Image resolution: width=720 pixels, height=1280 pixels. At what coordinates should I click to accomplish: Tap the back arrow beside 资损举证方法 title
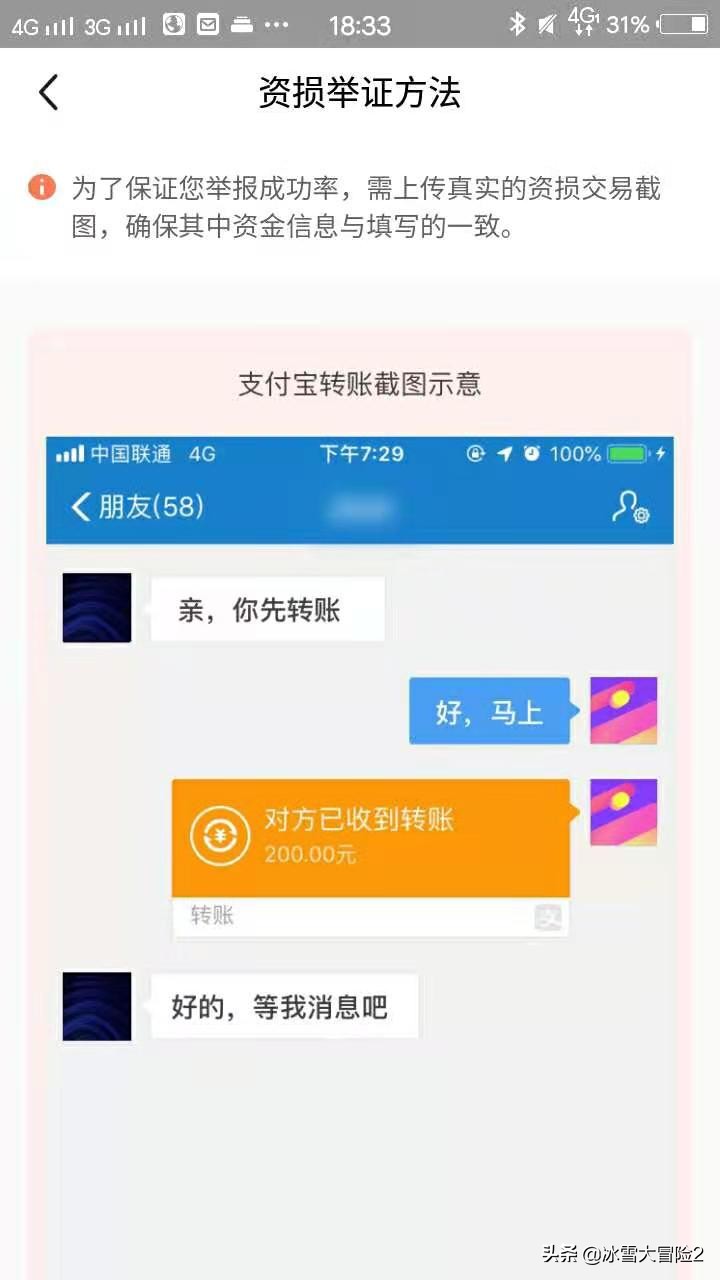(48, 91)
